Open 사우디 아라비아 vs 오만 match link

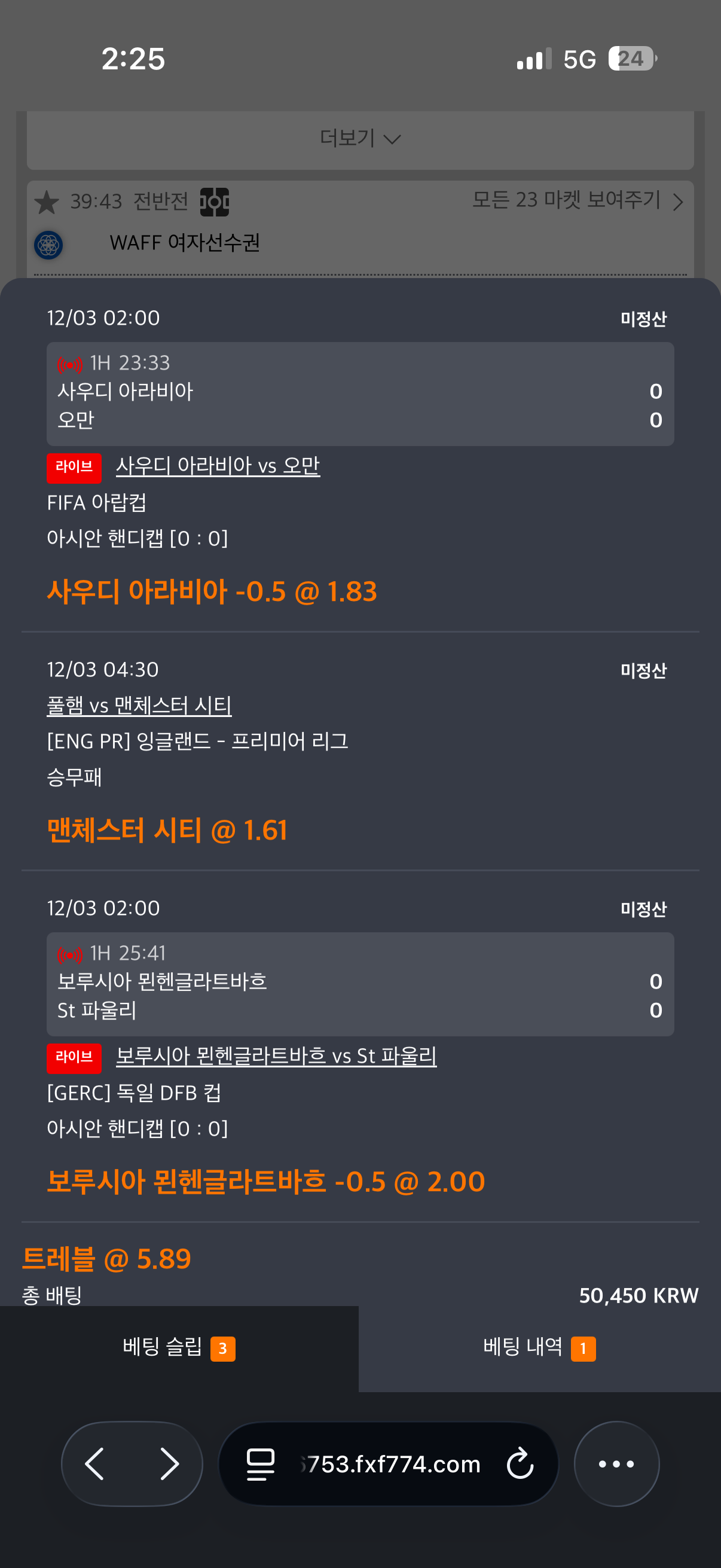point(217,466)
